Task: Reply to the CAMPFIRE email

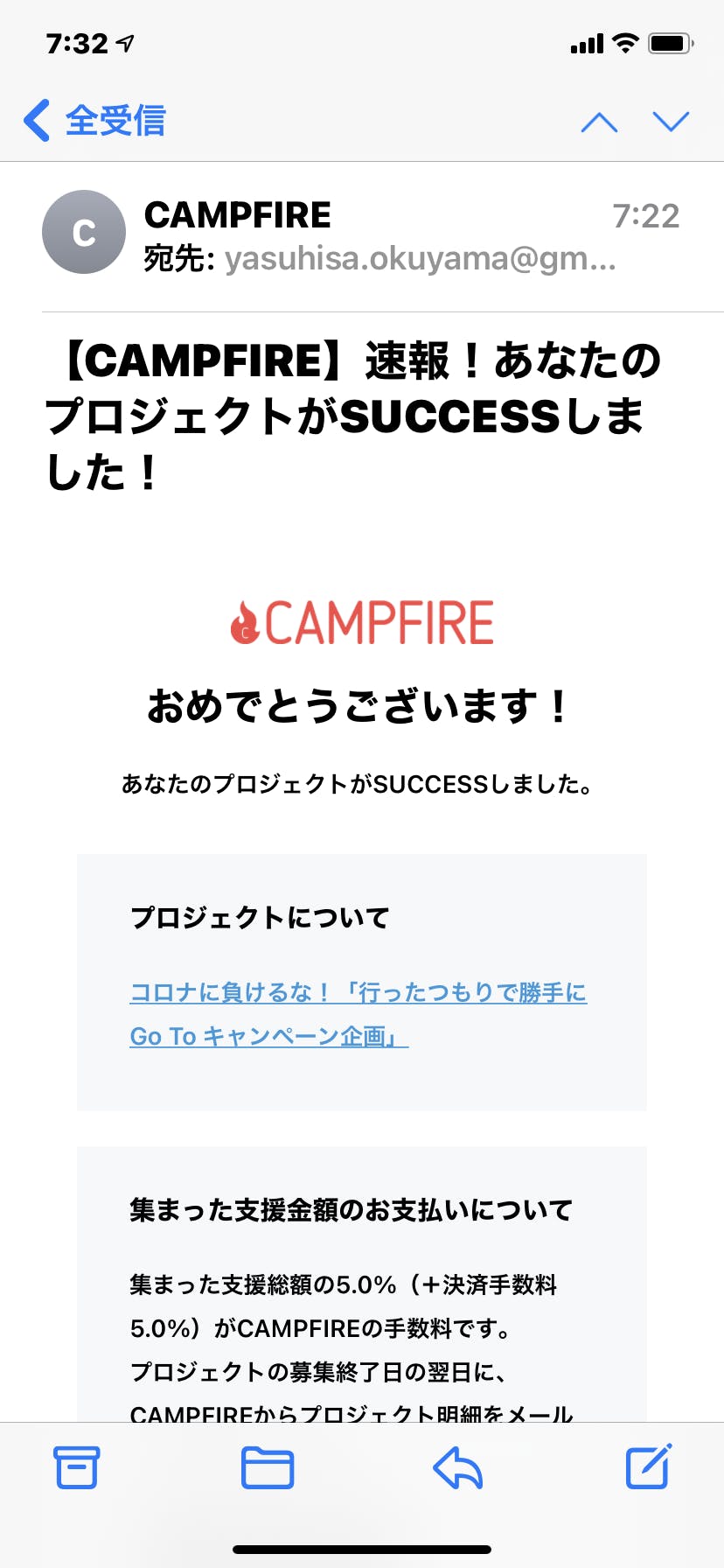Action: point(458,1467)
